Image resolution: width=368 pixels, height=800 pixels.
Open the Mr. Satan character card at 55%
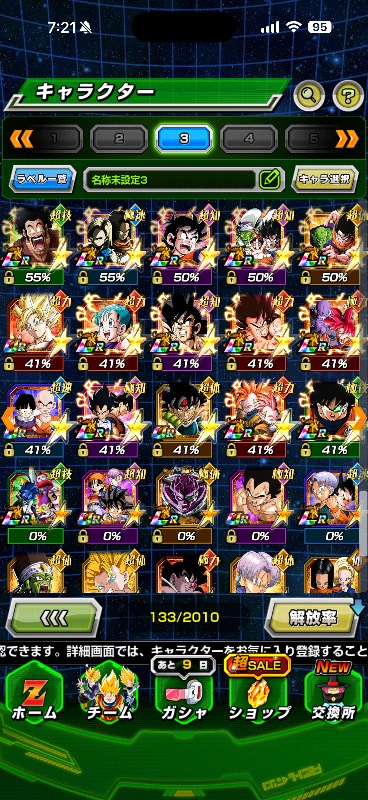point(35,245)
